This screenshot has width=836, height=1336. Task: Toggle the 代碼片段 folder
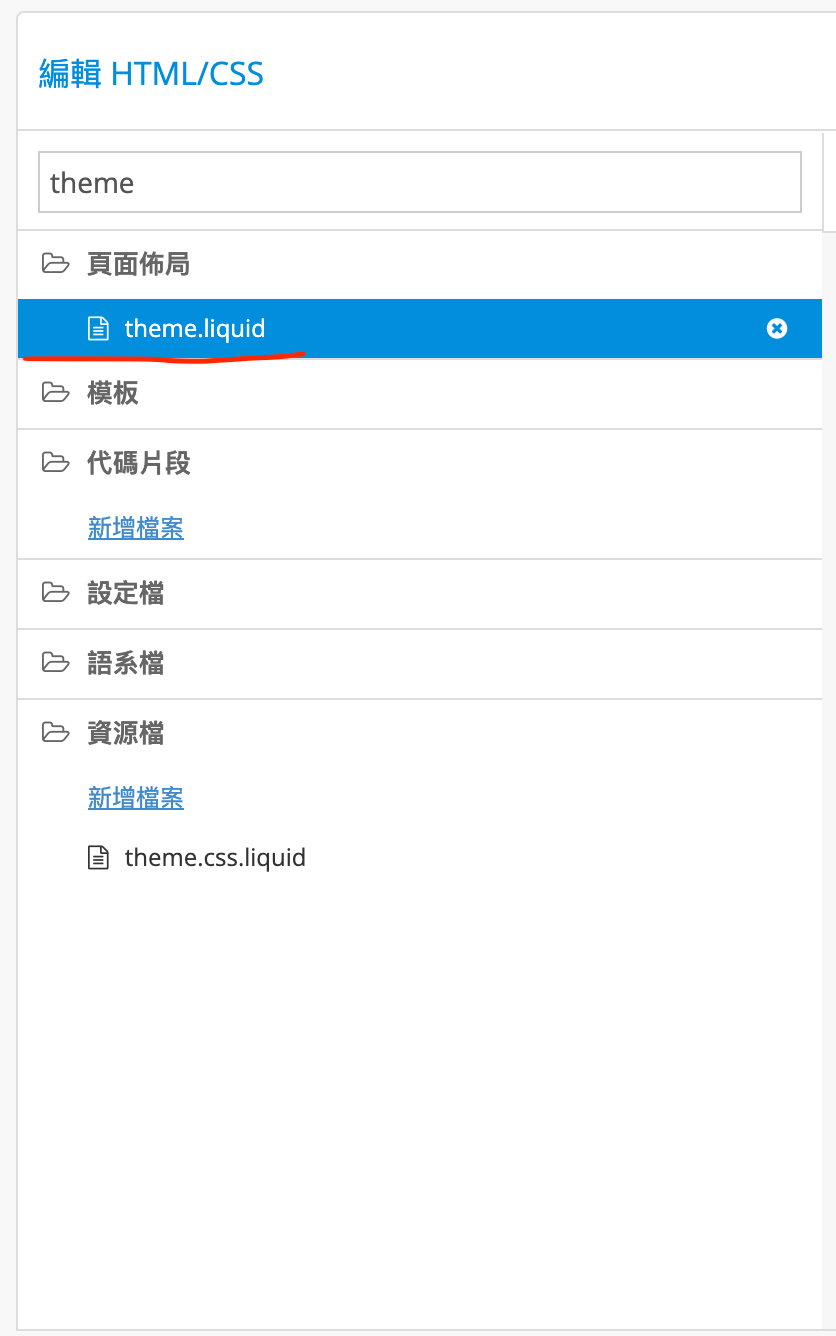(138, 463)
